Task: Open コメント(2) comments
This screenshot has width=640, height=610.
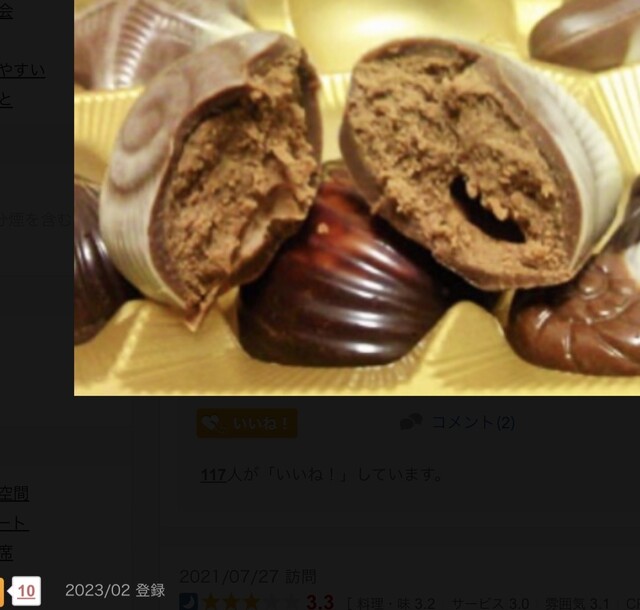Action: point(458,422)
